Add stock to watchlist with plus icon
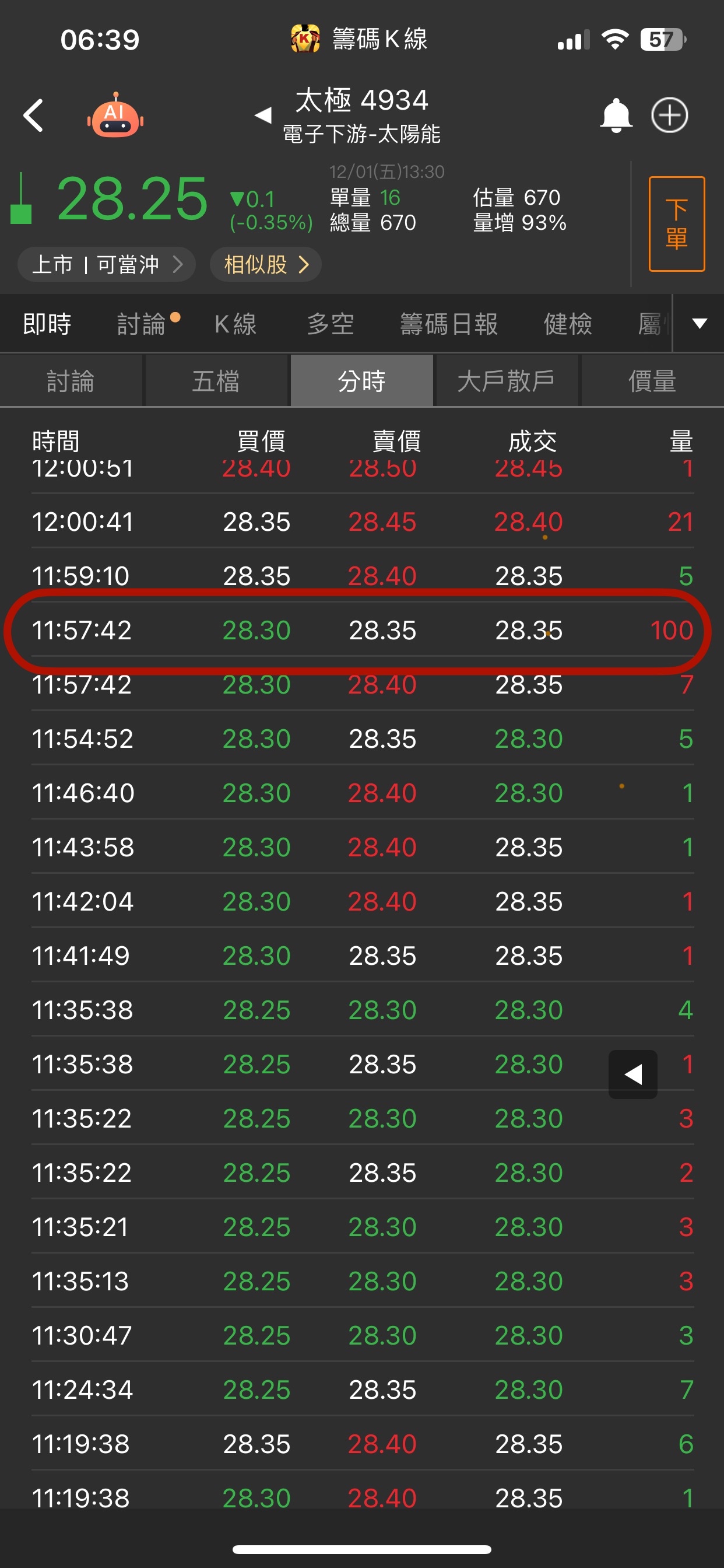The height and width of the screenshot is (1568, 724). click(669, 115)
